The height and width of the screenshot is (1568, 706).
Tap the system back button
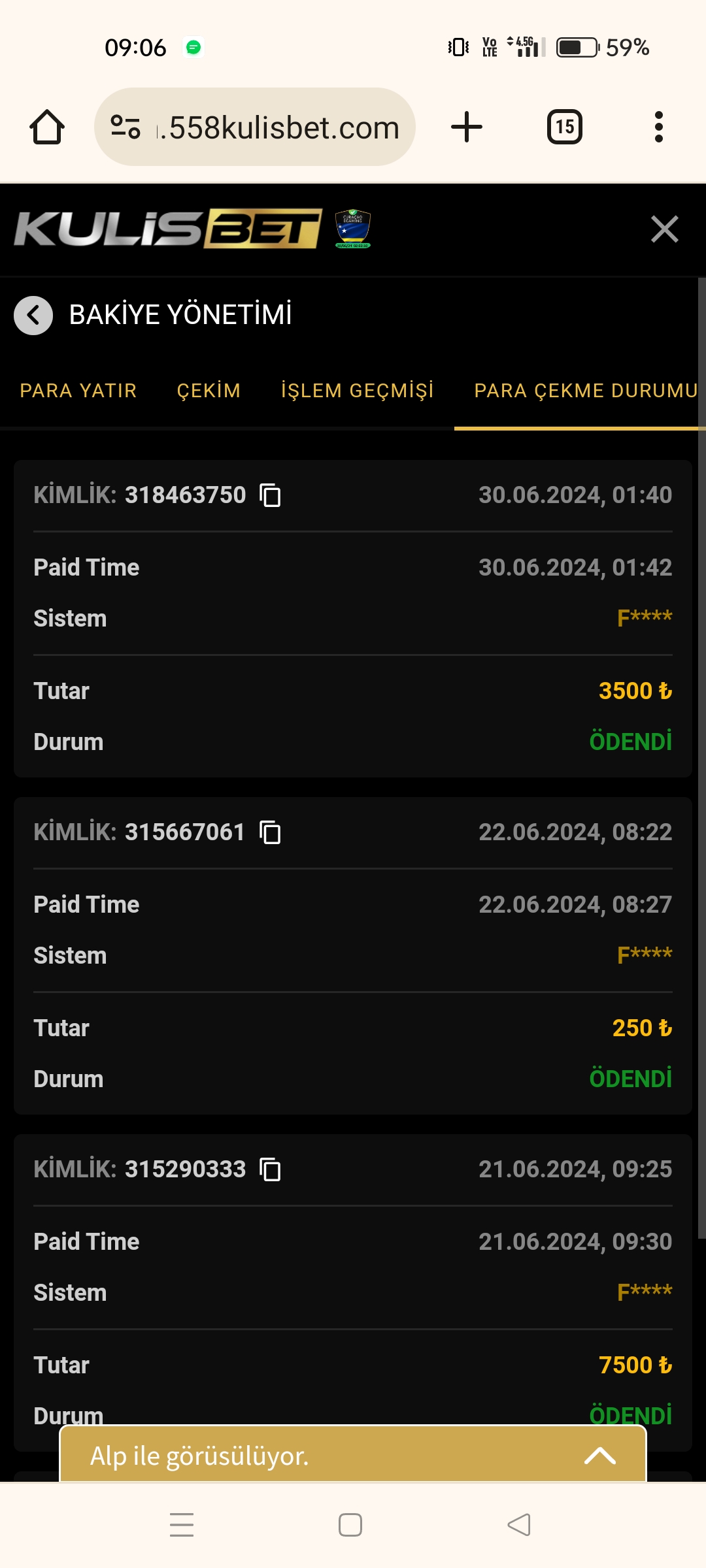[519, 1525]
